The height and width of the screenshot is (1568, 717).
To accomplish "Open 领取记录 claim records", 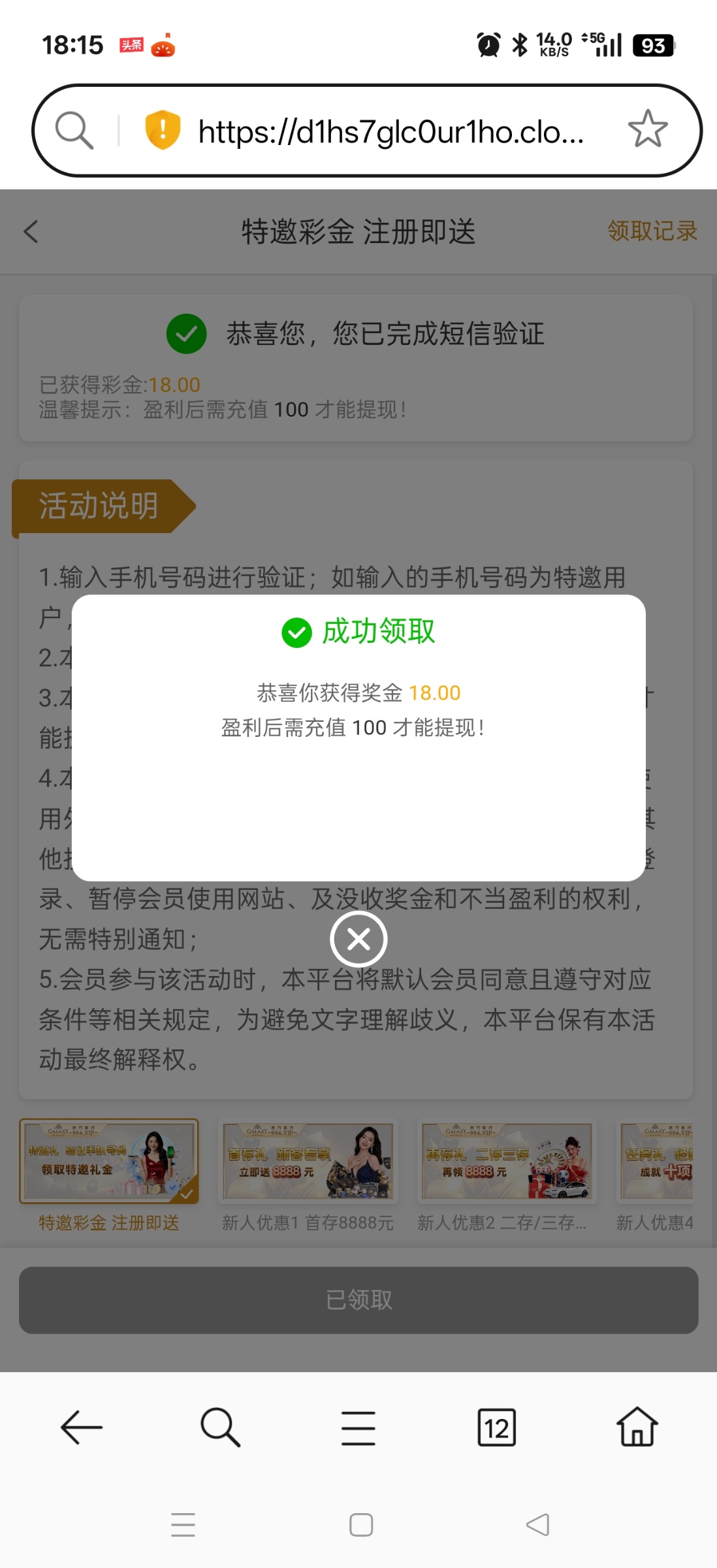I will point(652,231).
